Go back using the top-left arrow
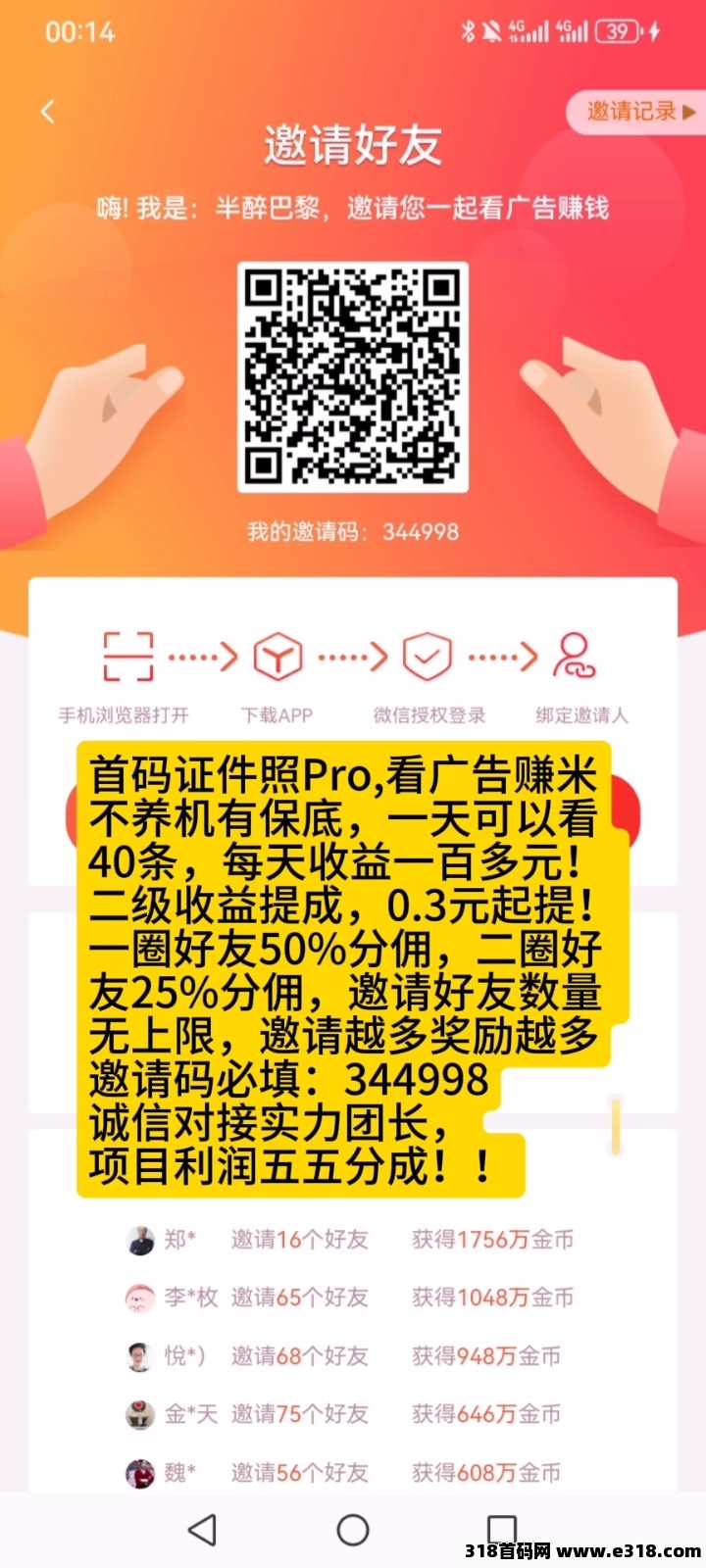 tap(47, 112)
